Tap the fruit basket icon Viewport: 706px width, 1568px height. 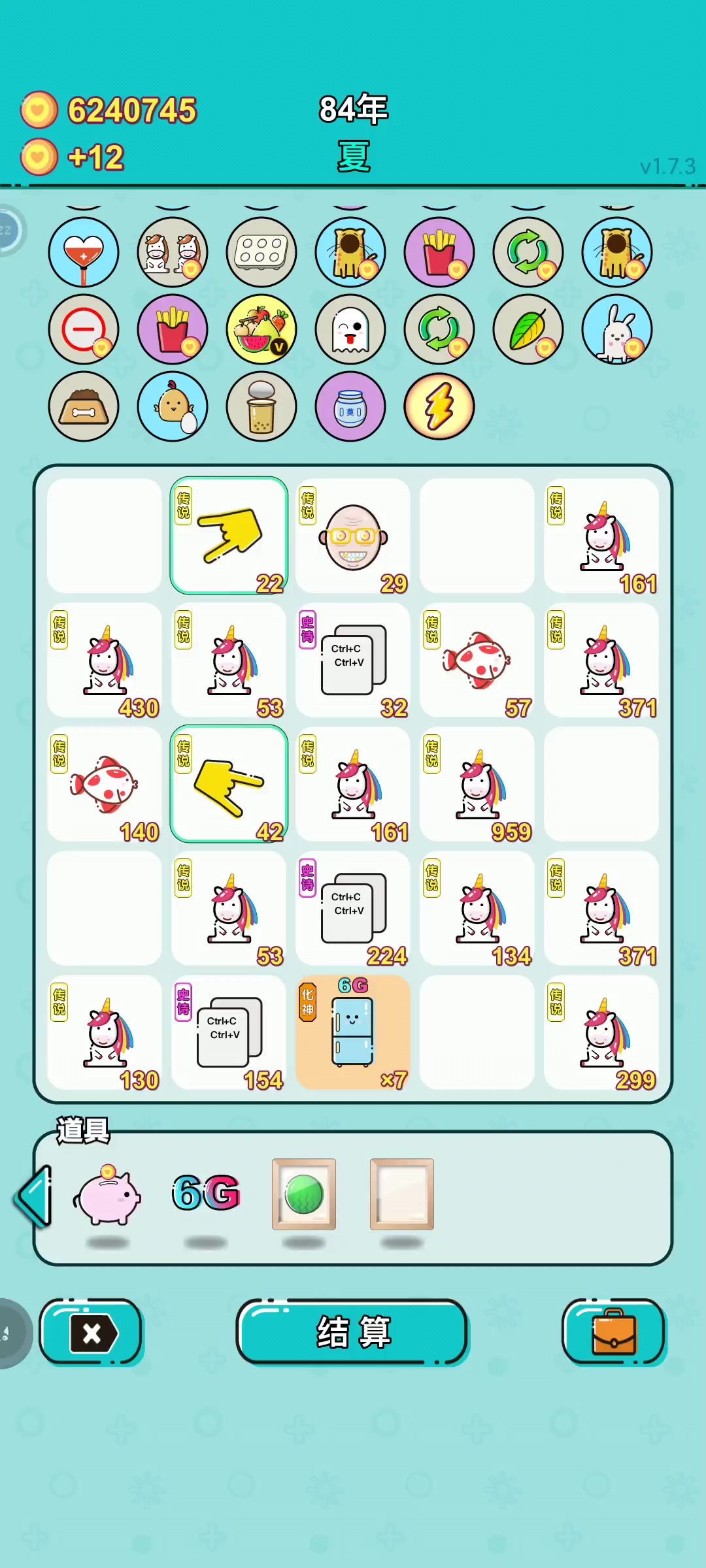[261, 329]
